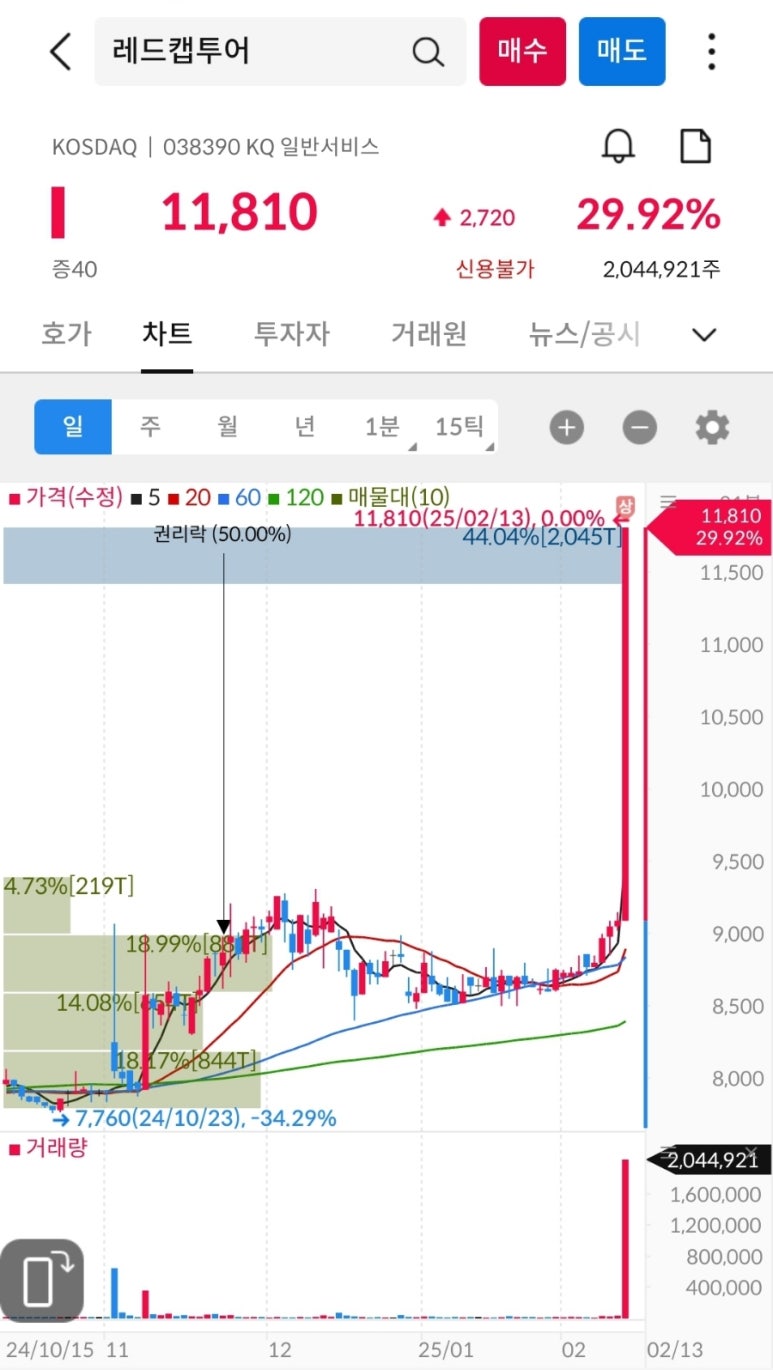Screen dimensions: 773x1370
Task: Select the 주 weekly chart period
Action: click(150, 427)
